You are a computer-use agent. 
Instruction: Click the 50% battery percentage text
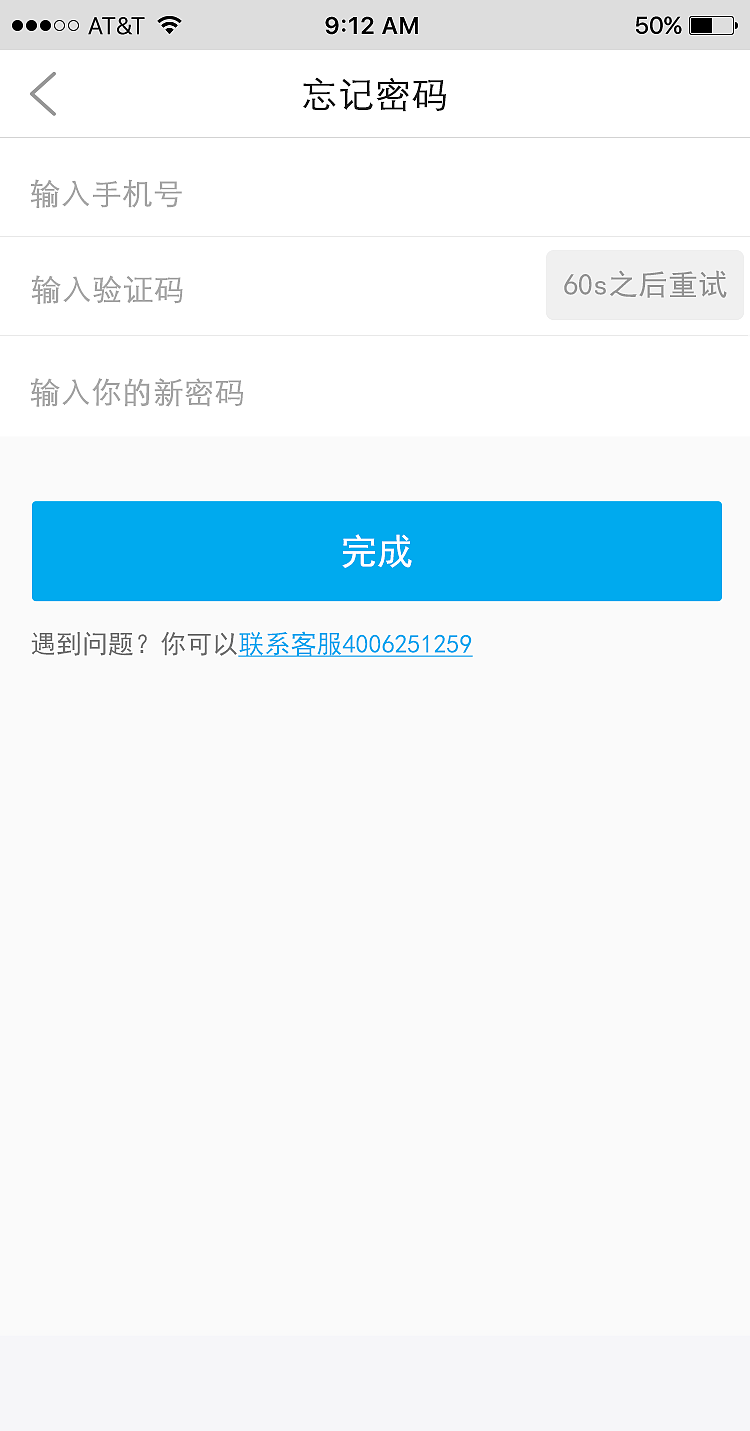point(660,26)
